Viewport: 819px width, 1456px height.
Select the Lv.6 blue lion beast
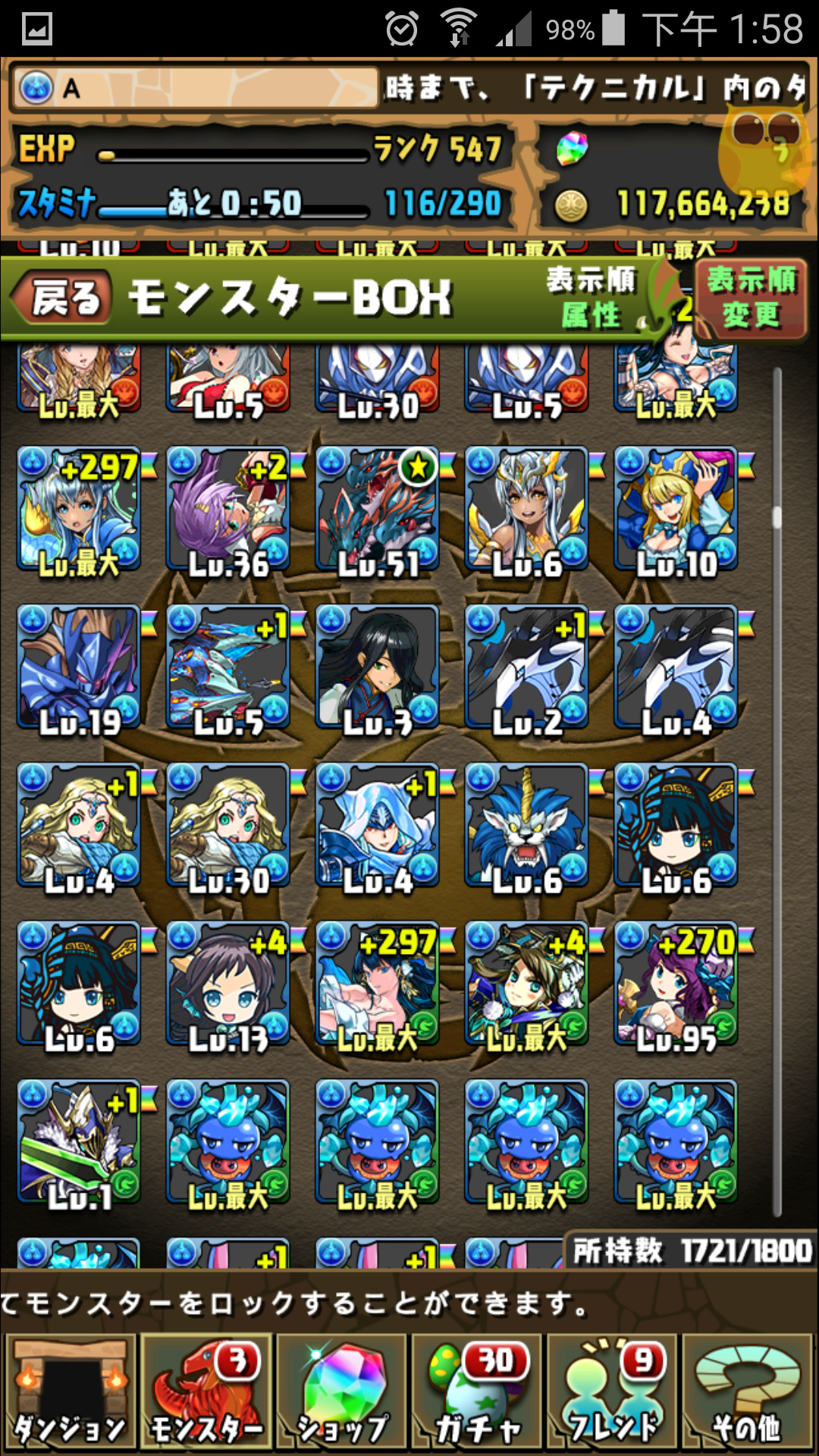[527, 827]
